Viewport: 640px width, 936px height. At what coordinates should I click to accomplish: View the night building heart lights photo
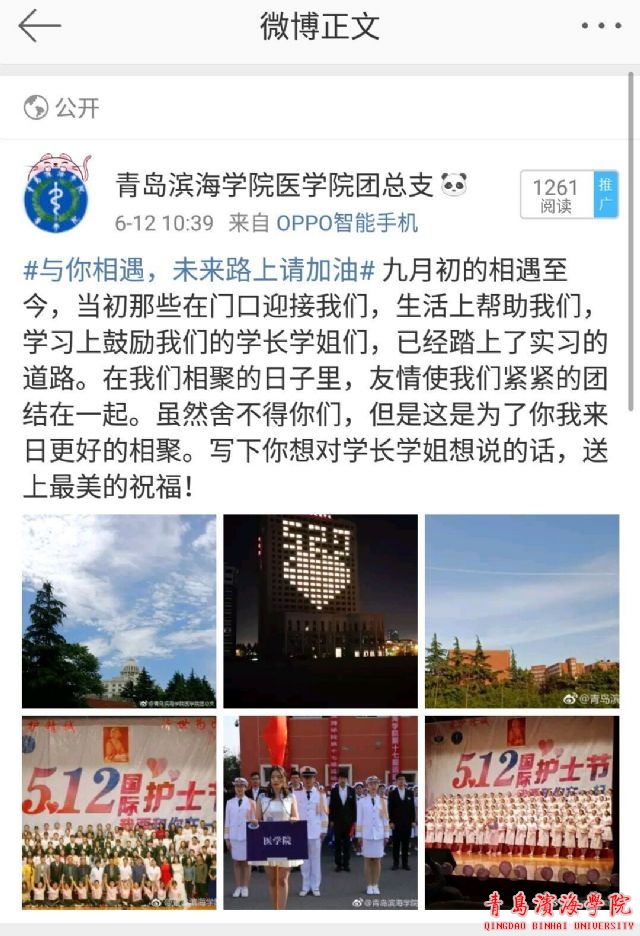tap(320, 610)
